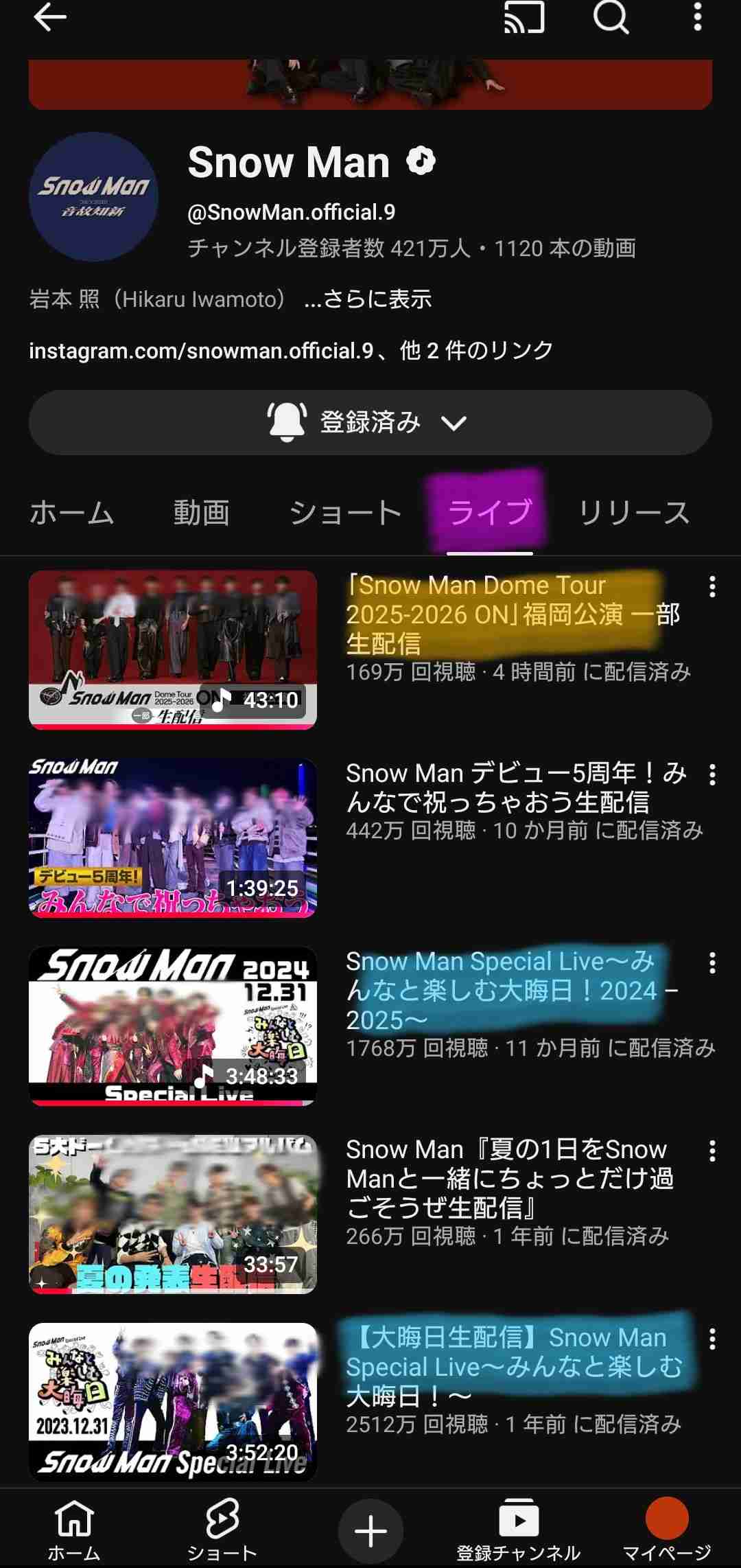This screenshot has width=741, height=1568.
Task: Open the top-right overflow menu
Action: pyautogui.click(x=698, y=19)
